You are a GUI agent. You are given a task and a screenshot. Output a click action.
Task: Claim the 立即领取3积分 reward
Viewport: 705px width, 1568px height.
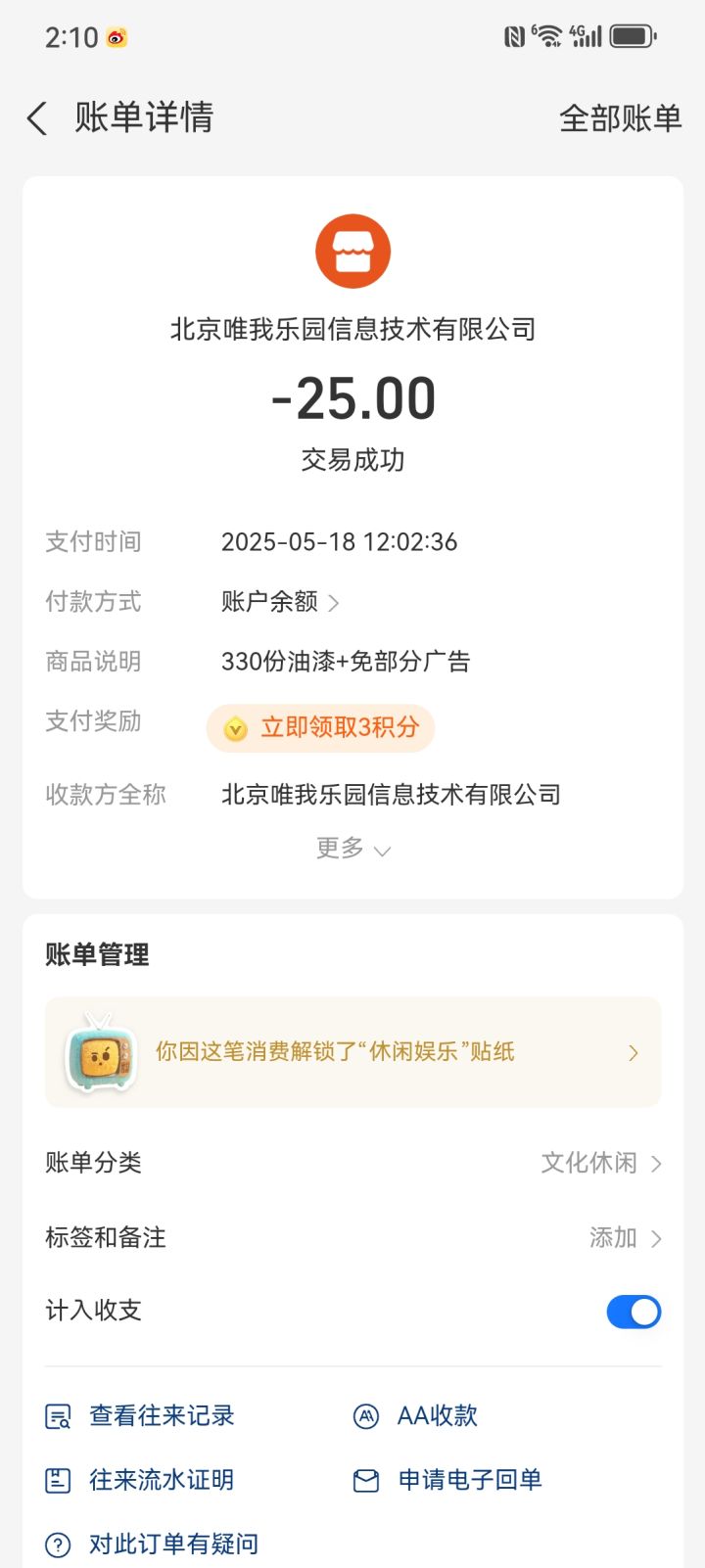320,728
